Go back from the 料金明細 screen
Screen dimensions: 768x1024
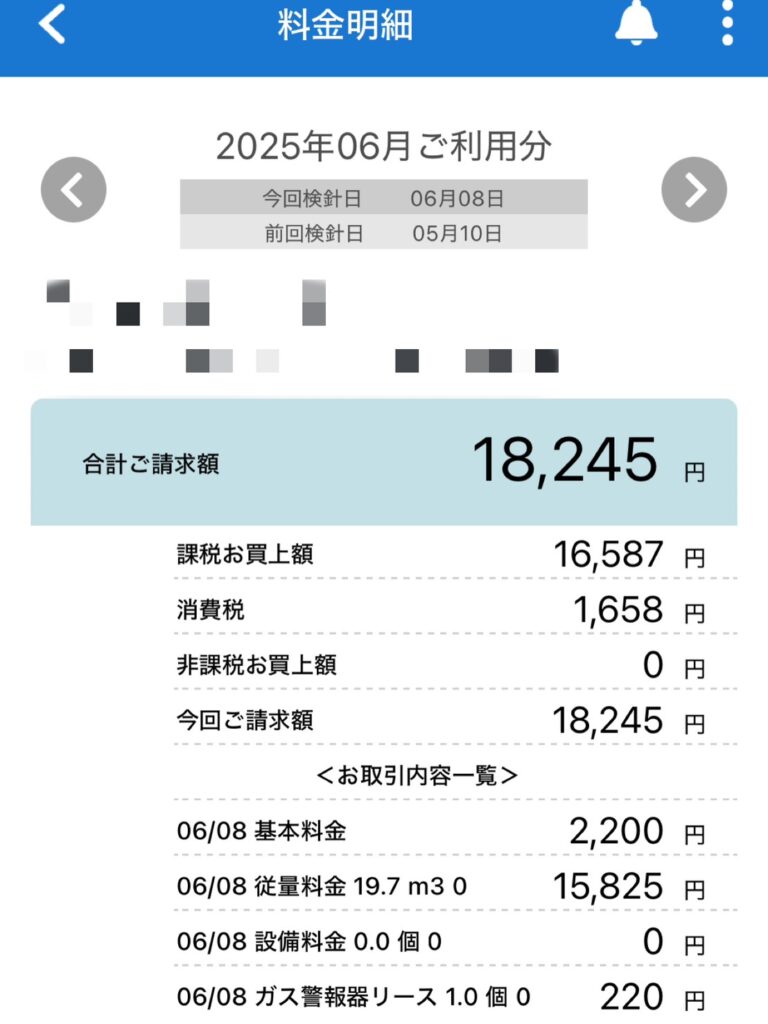52,25
